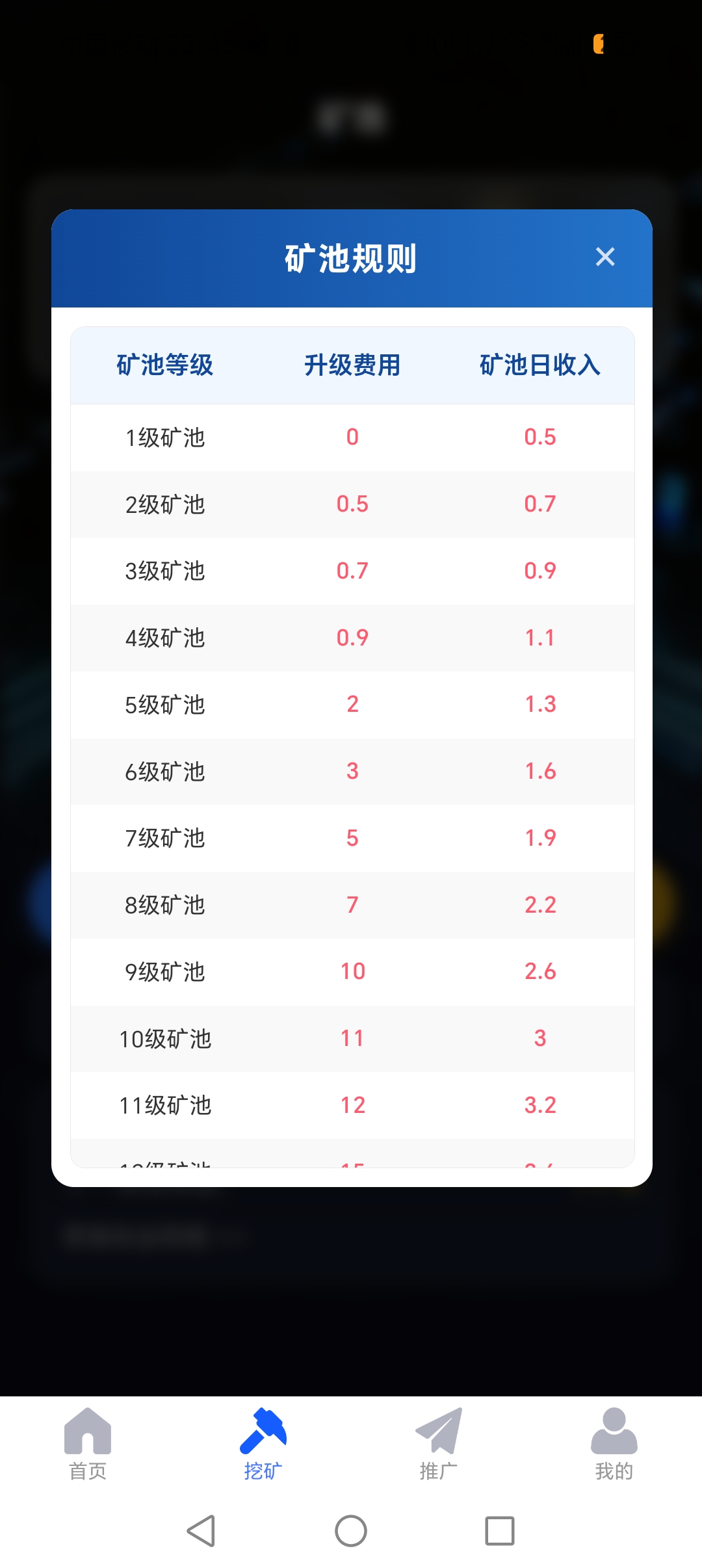Tap the system back button
Viewport: 702px width, 1568px height.
coord(201,1531)
